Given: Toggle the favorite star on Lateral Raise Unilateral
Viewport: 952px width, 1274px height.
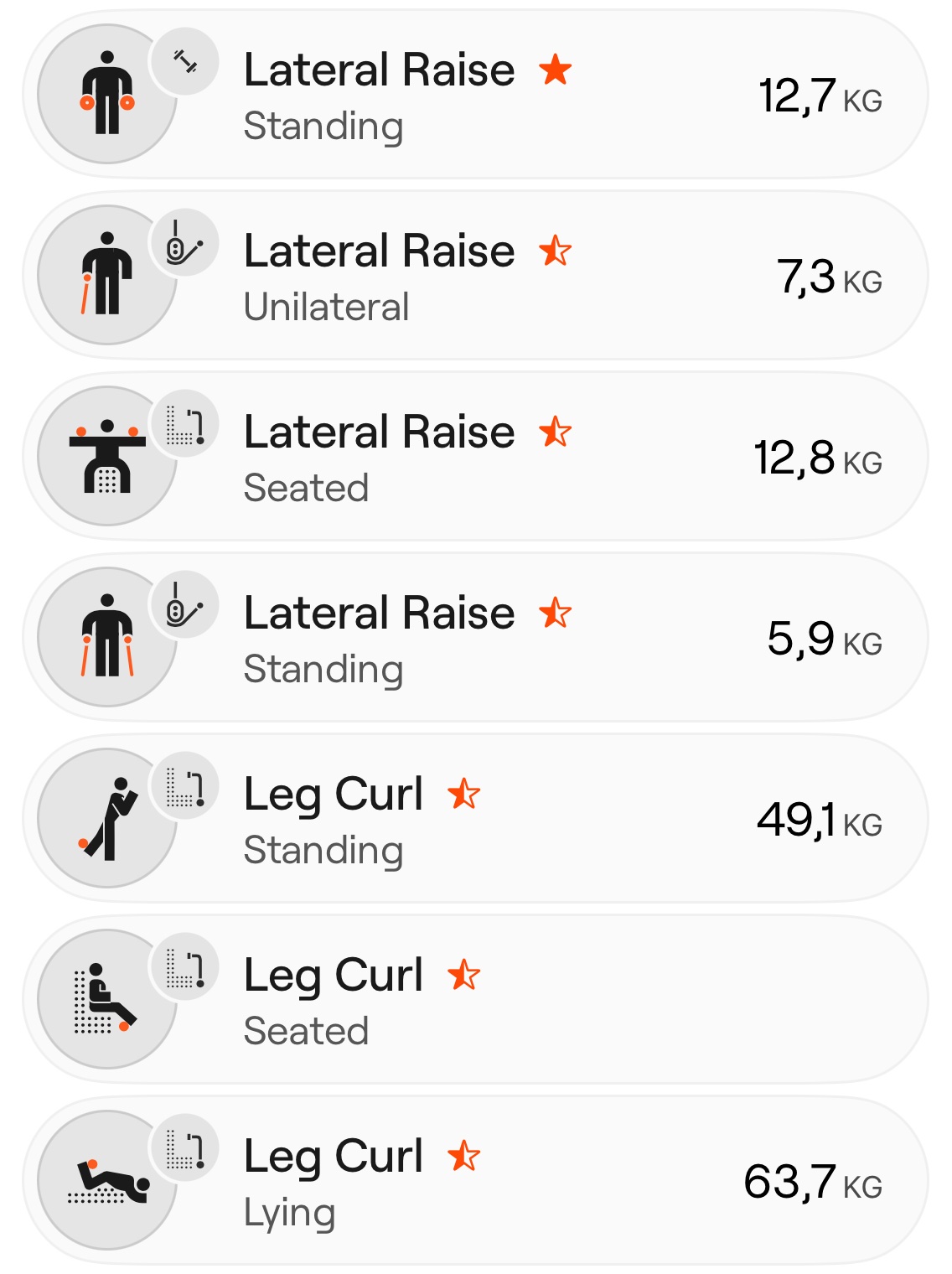Looking at the screenshot, I should tap(555, 251).
